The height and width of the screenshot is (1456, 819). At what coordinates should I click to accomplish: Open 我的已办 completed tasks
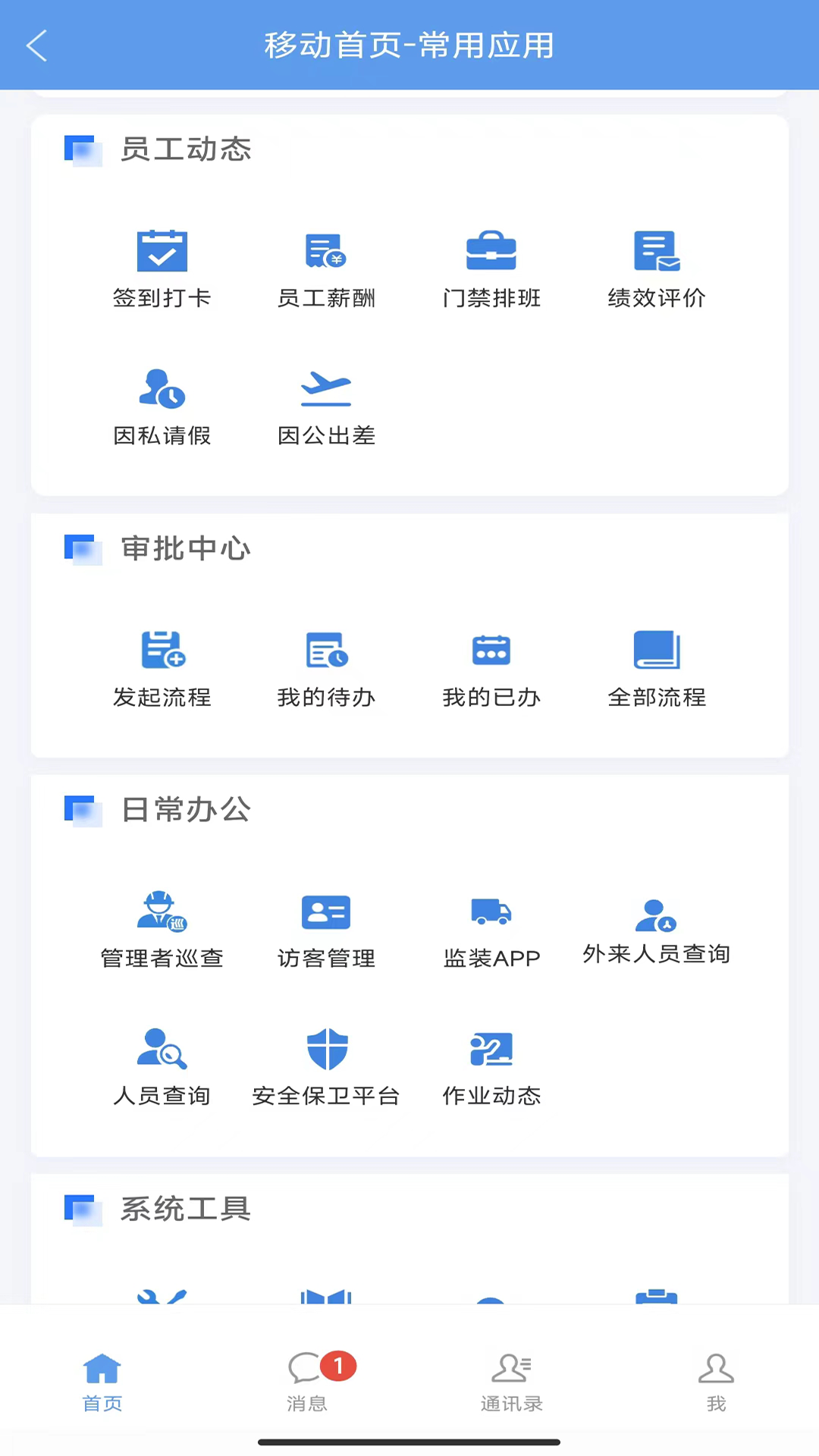click(x=491, y=666)
